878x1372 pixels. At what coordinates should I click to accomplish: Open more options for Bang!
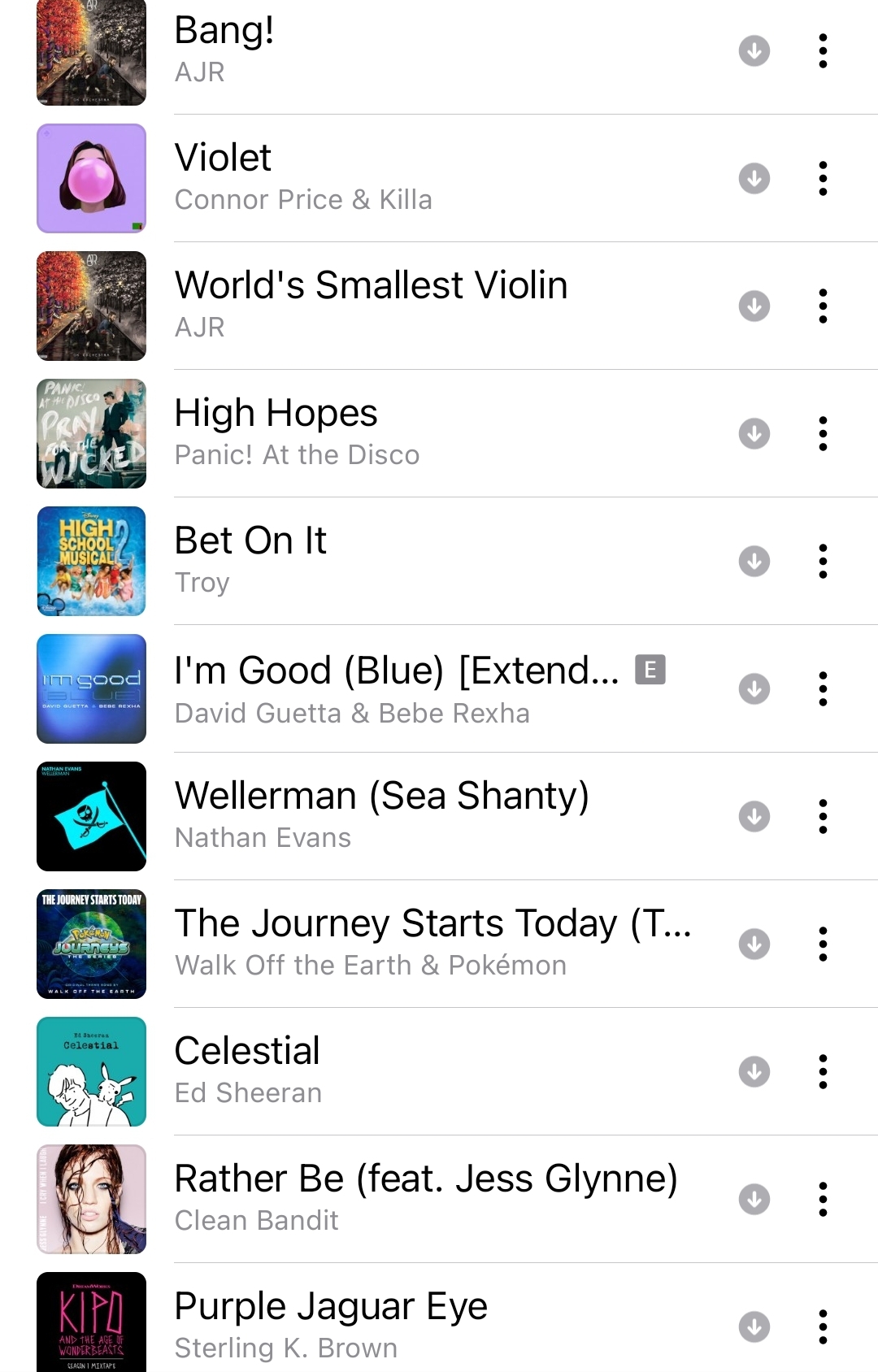(x=823, y=50)
